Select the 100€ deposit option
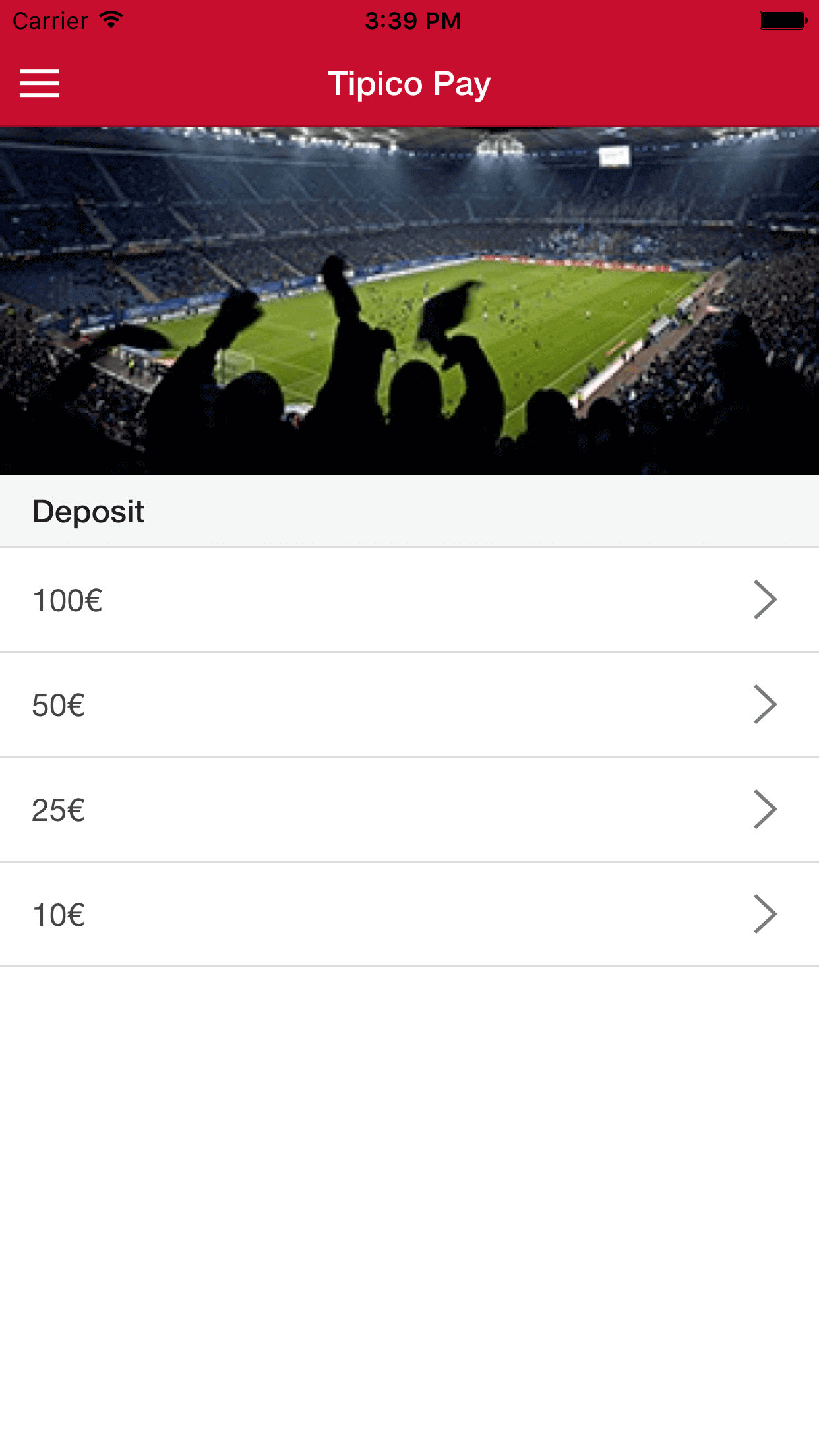Screen dimensions: 819x1456 [409, 600]
